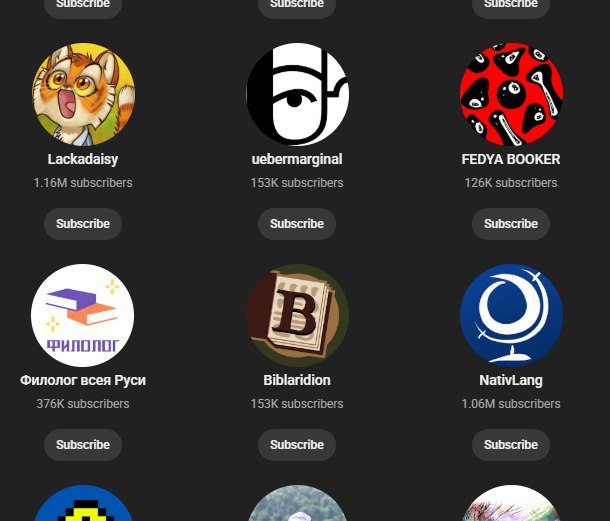Screen dimensions: 610x521
Task: Open Филолог всея Руси channel avatar
Action: [x=82, y=315]
